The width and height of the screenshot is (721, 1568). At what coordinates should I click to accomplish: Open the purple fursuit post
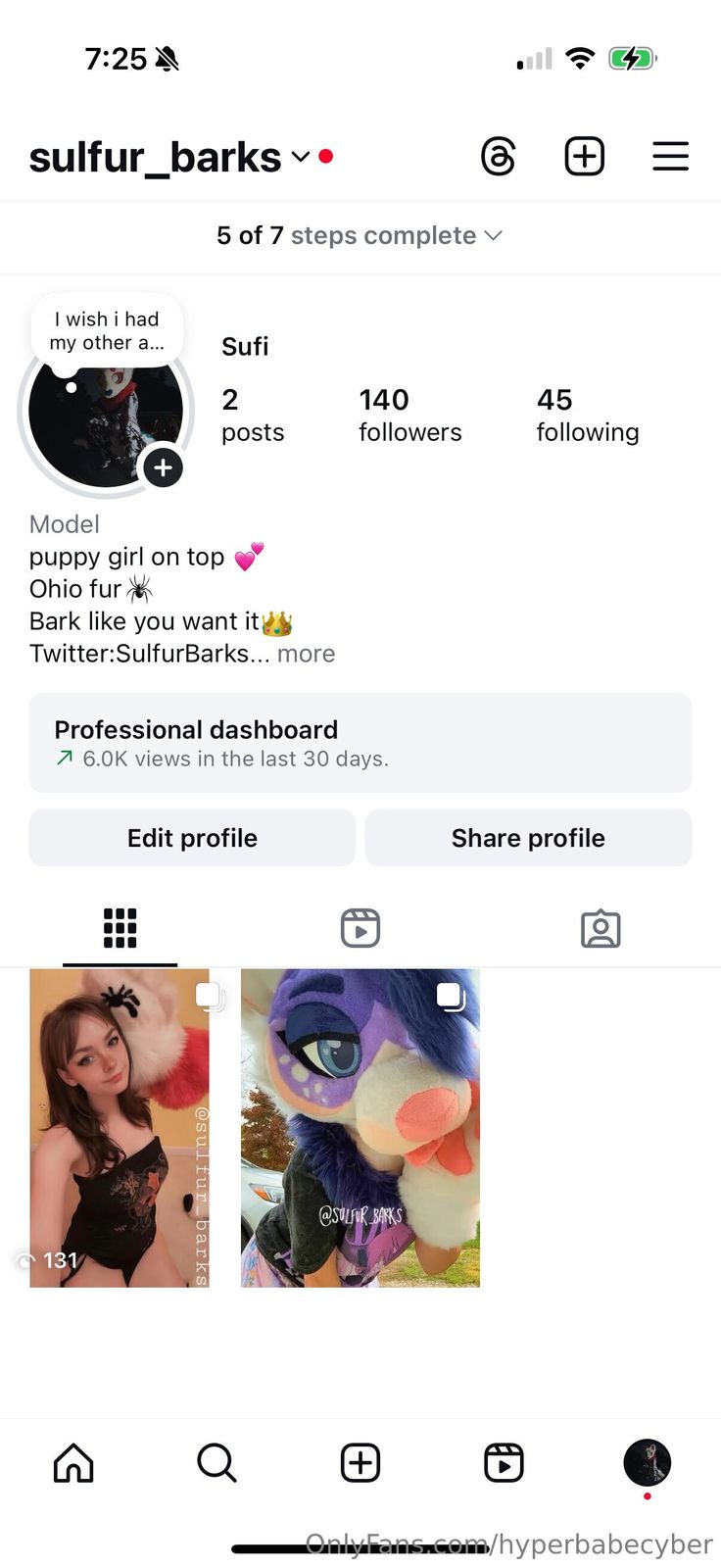[x=360, y=1127]
